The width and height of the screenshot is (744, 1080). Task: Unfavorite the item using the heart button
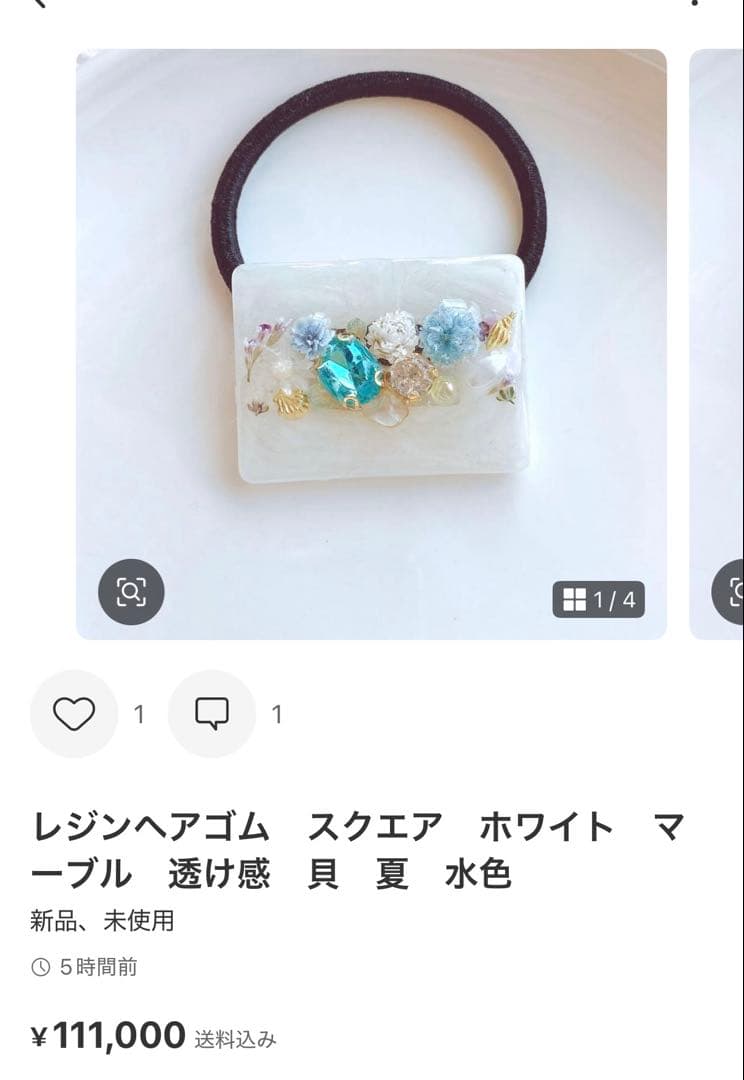point(74,715)
